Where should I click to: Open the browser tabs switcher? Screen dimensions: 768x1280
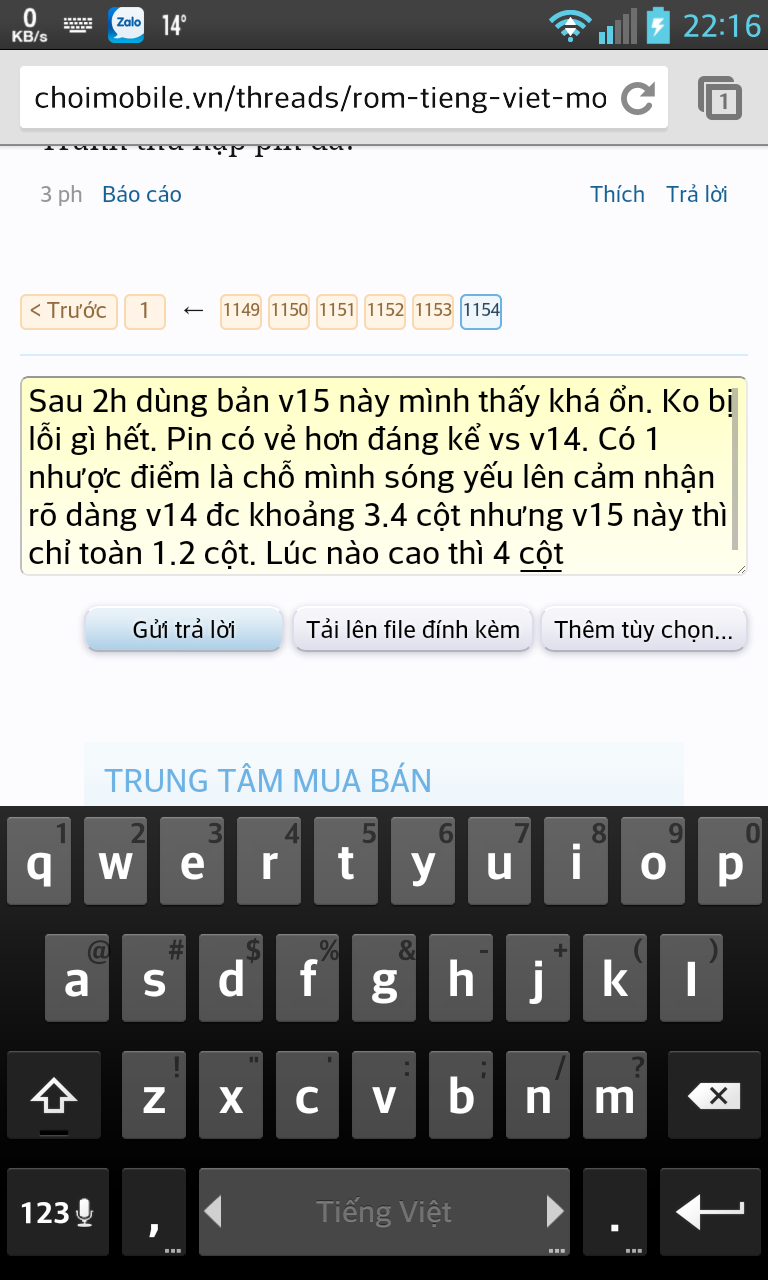tap(719, 98)
